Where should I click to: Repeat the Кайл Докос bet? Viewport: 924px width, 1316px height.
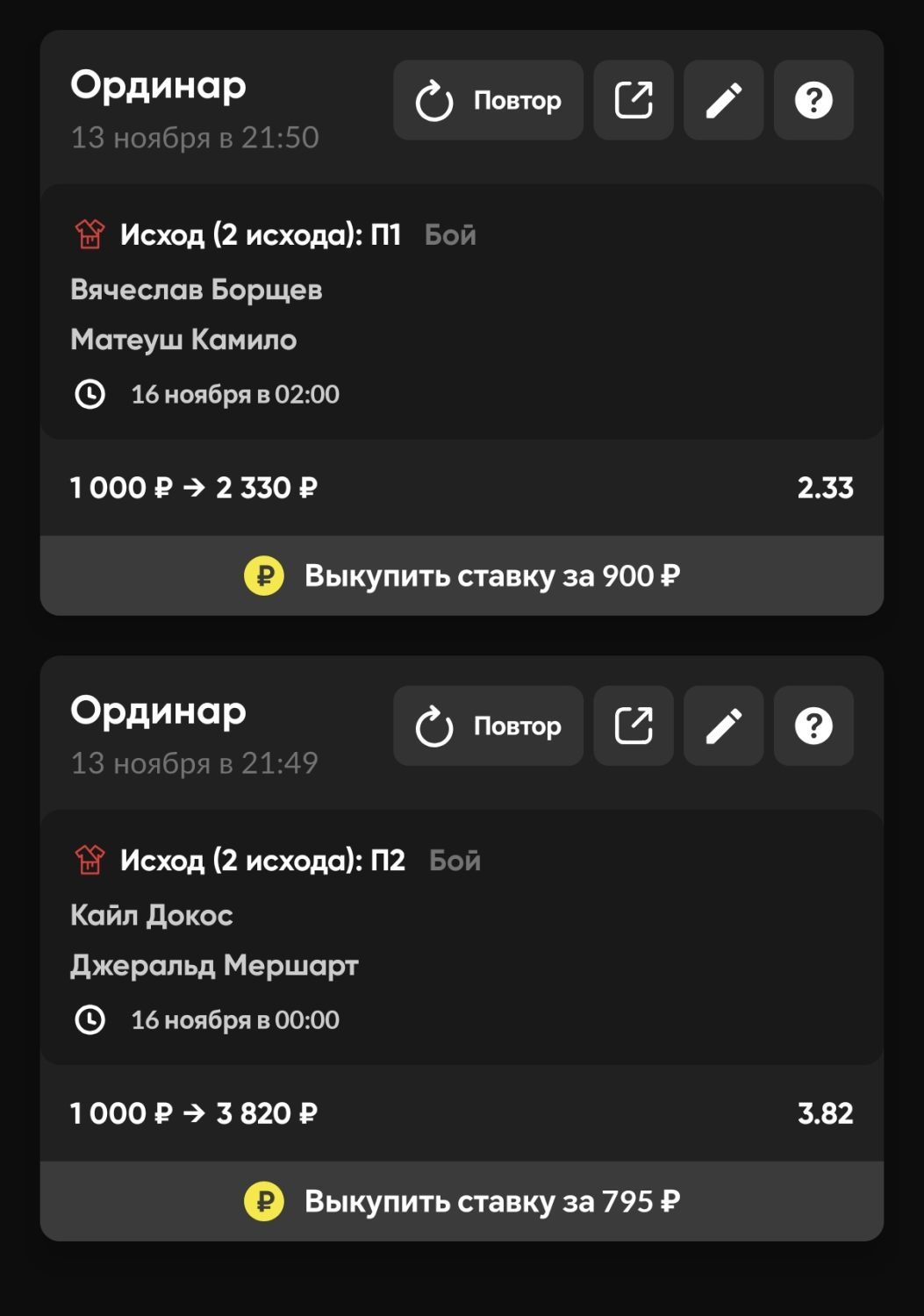click(x=488, y=726)
